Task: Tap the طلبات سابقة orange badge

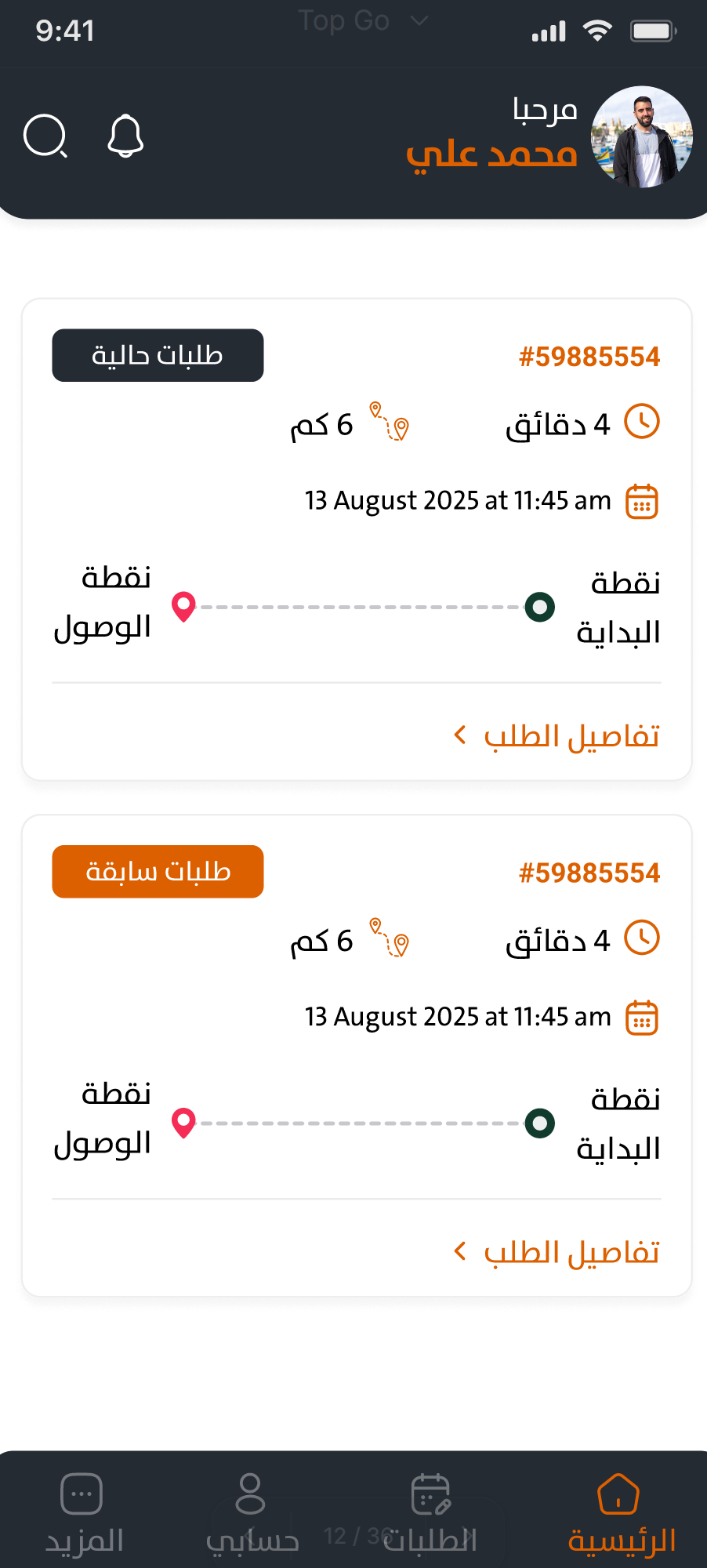Action: point(157,871)
